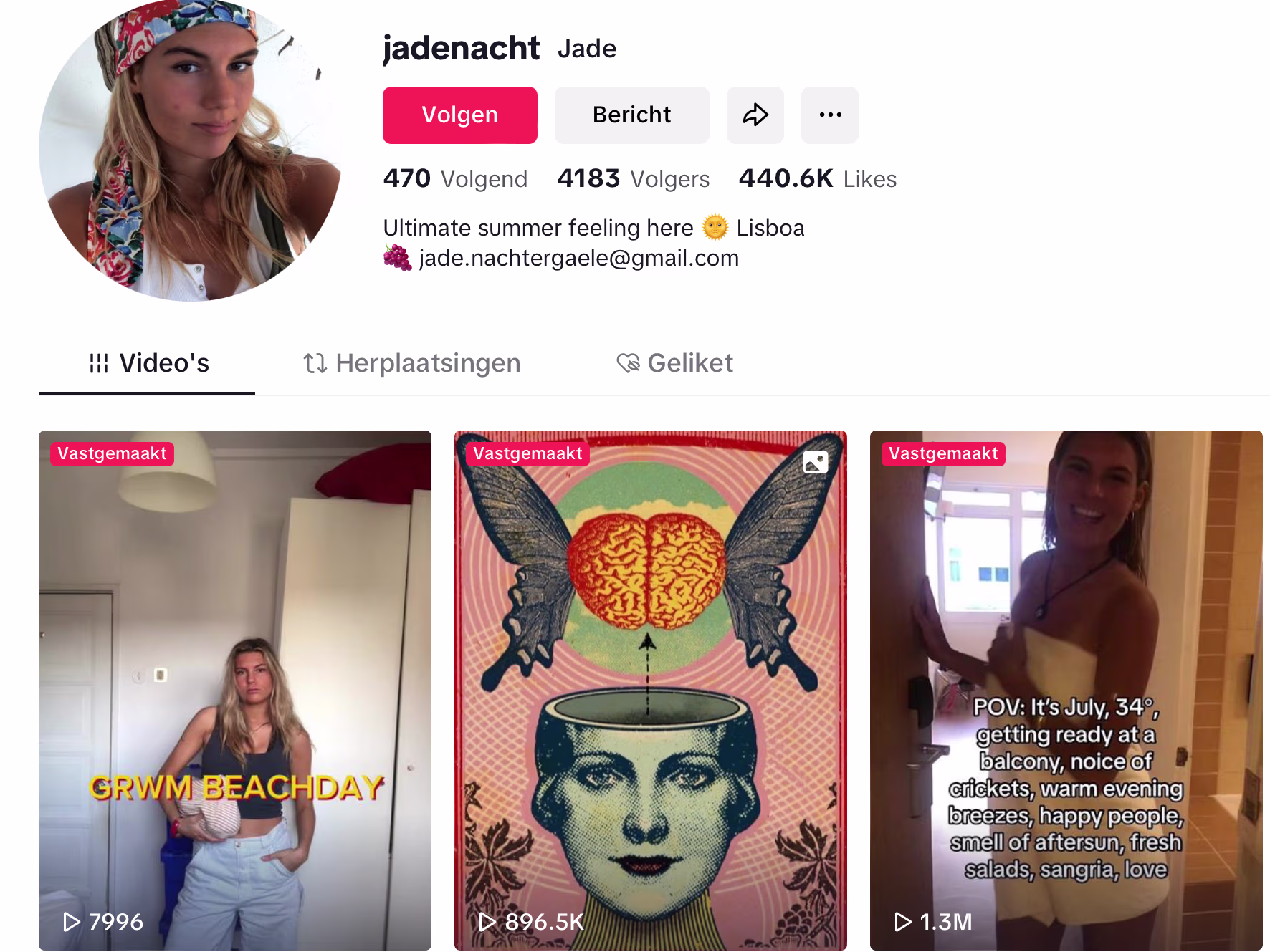This screenshot has width=1270, height=952.
Task: Switch to the Herplaatsingen tab
Action: (x=411, y=363)
